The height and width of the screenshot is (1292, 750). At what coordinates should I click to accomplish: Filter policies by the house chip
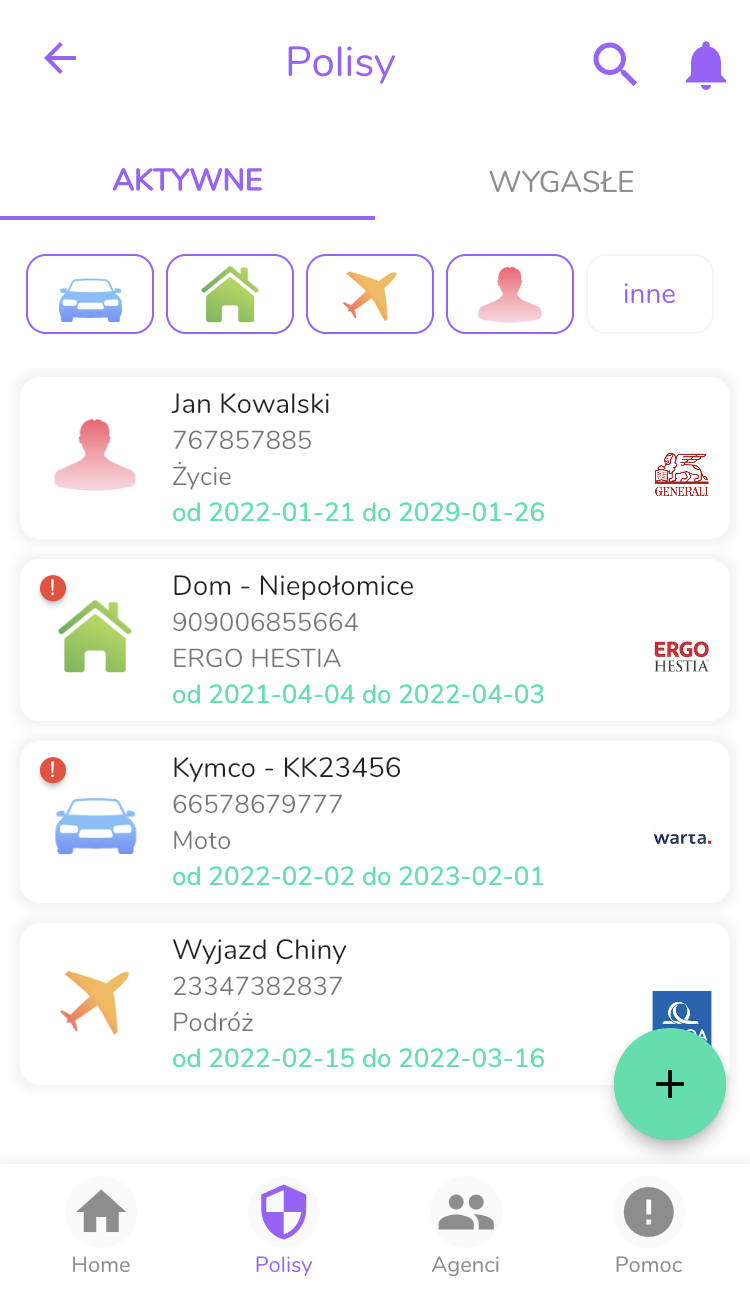click(230, 294)
